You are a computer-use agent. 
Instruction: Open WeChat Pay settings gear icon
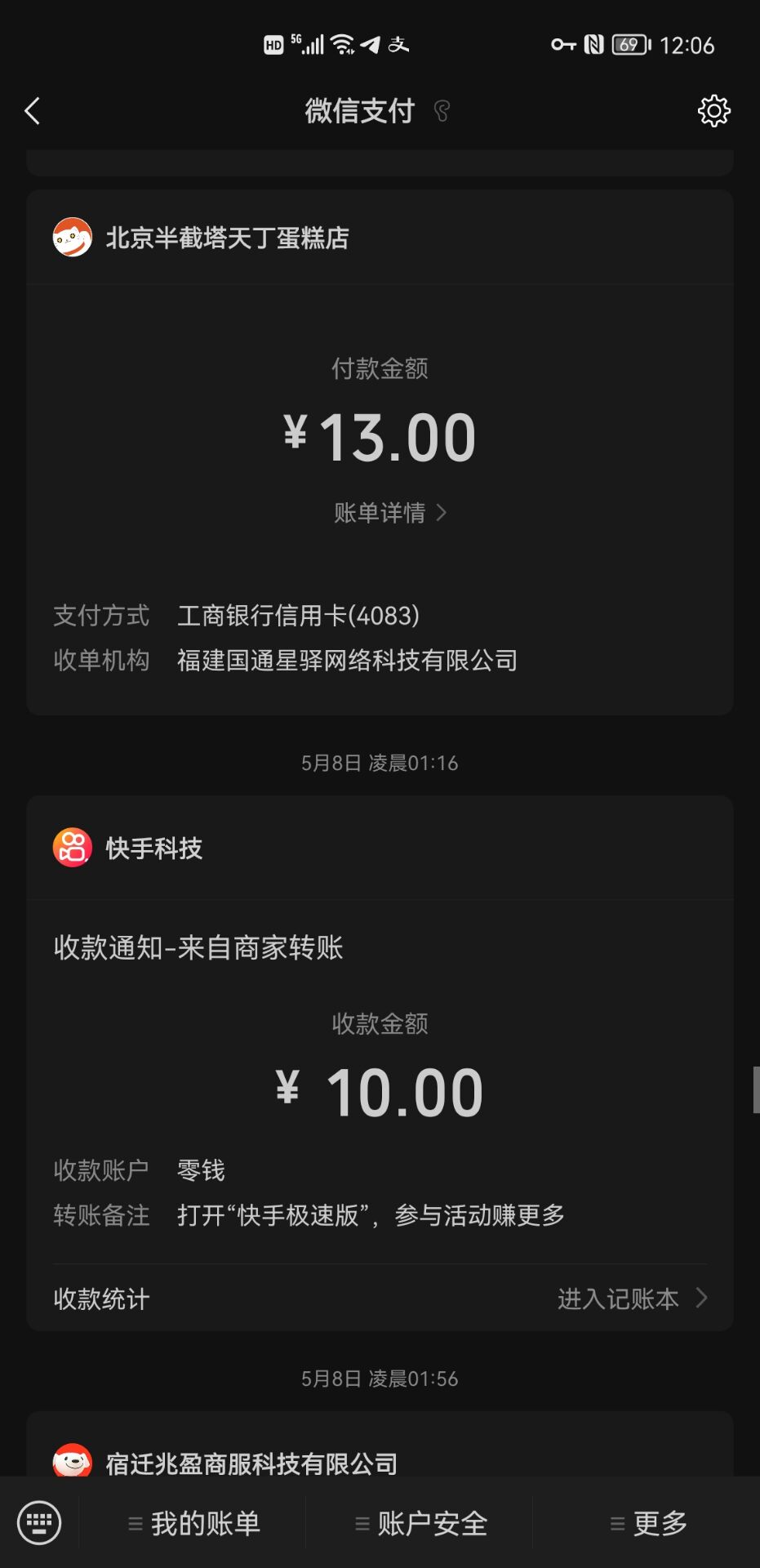(x=713, y=110)
